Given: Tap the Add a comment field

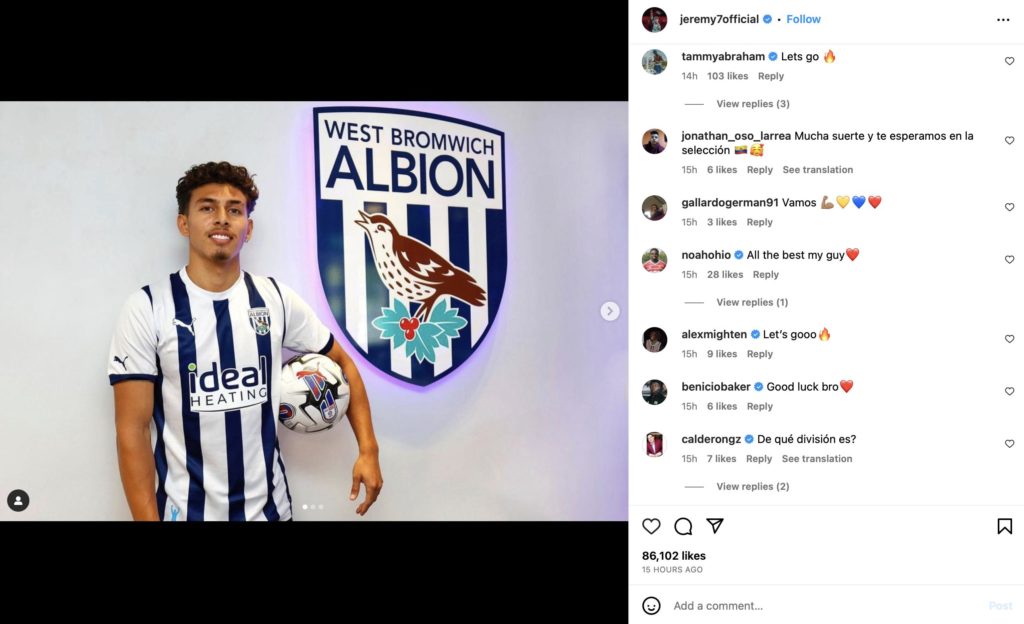Looking at the screenshot, I should [820, 606].
